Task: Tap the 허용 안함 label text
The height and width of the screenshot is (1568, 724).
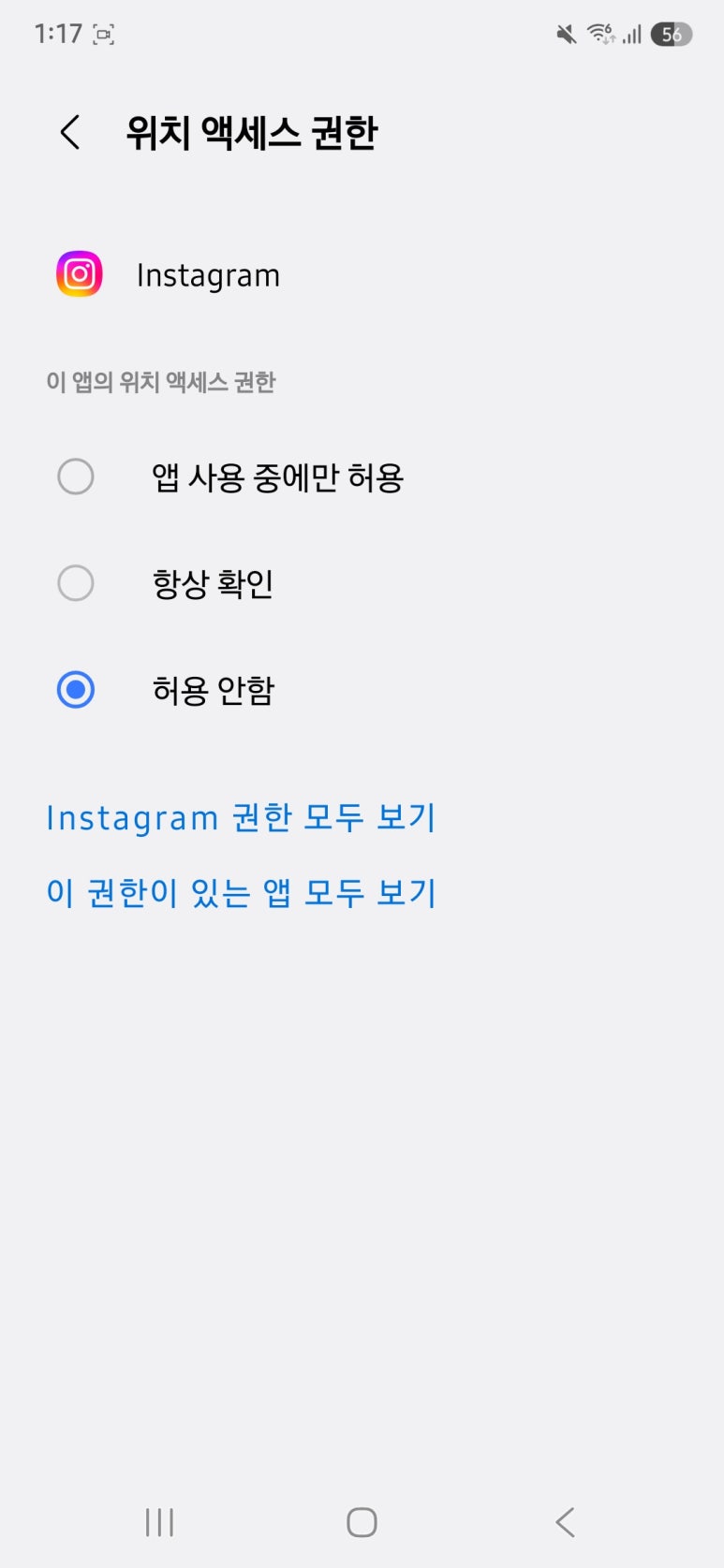Action: click(212, 690)
